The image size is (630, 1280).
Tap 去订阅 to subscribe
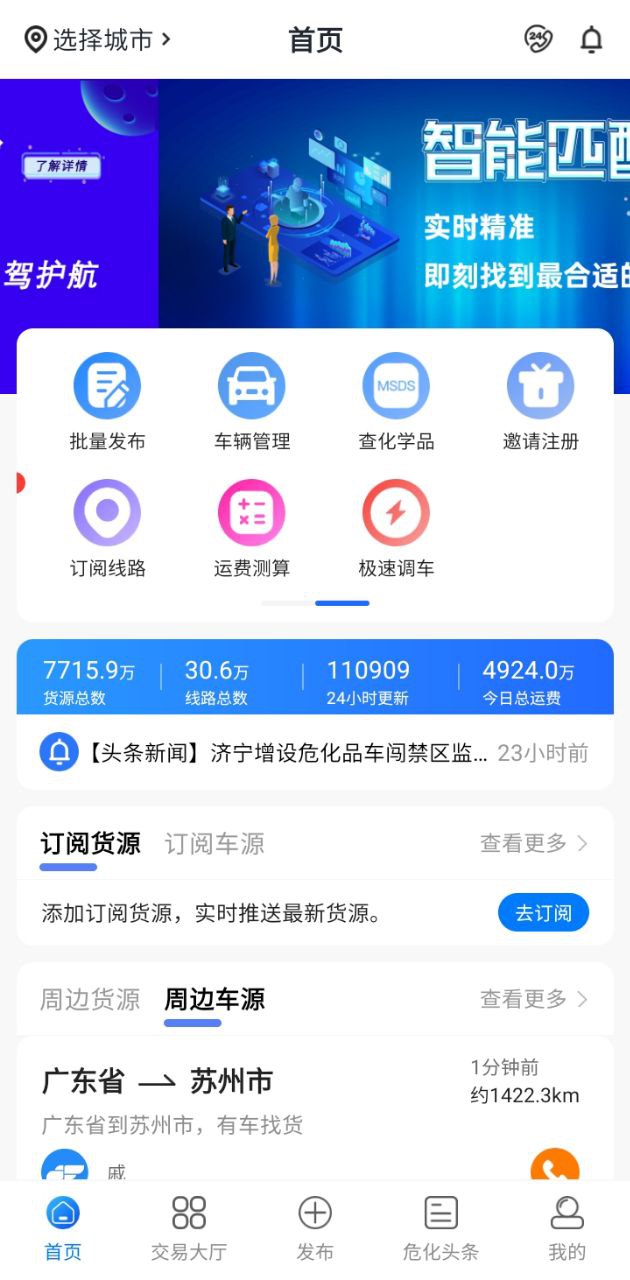[x=543, y=913]
